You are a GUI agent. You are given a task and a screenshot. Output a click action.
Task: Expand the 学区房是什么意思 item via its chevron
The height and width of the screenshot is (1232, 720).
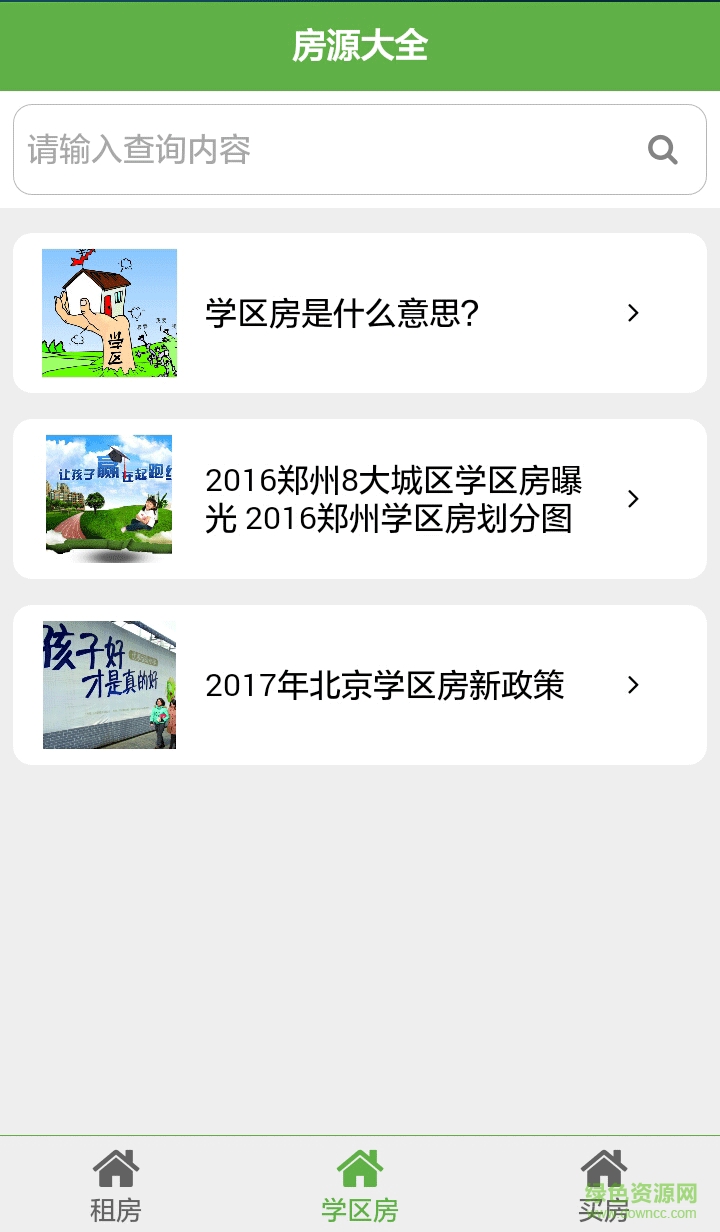point(632,313)
